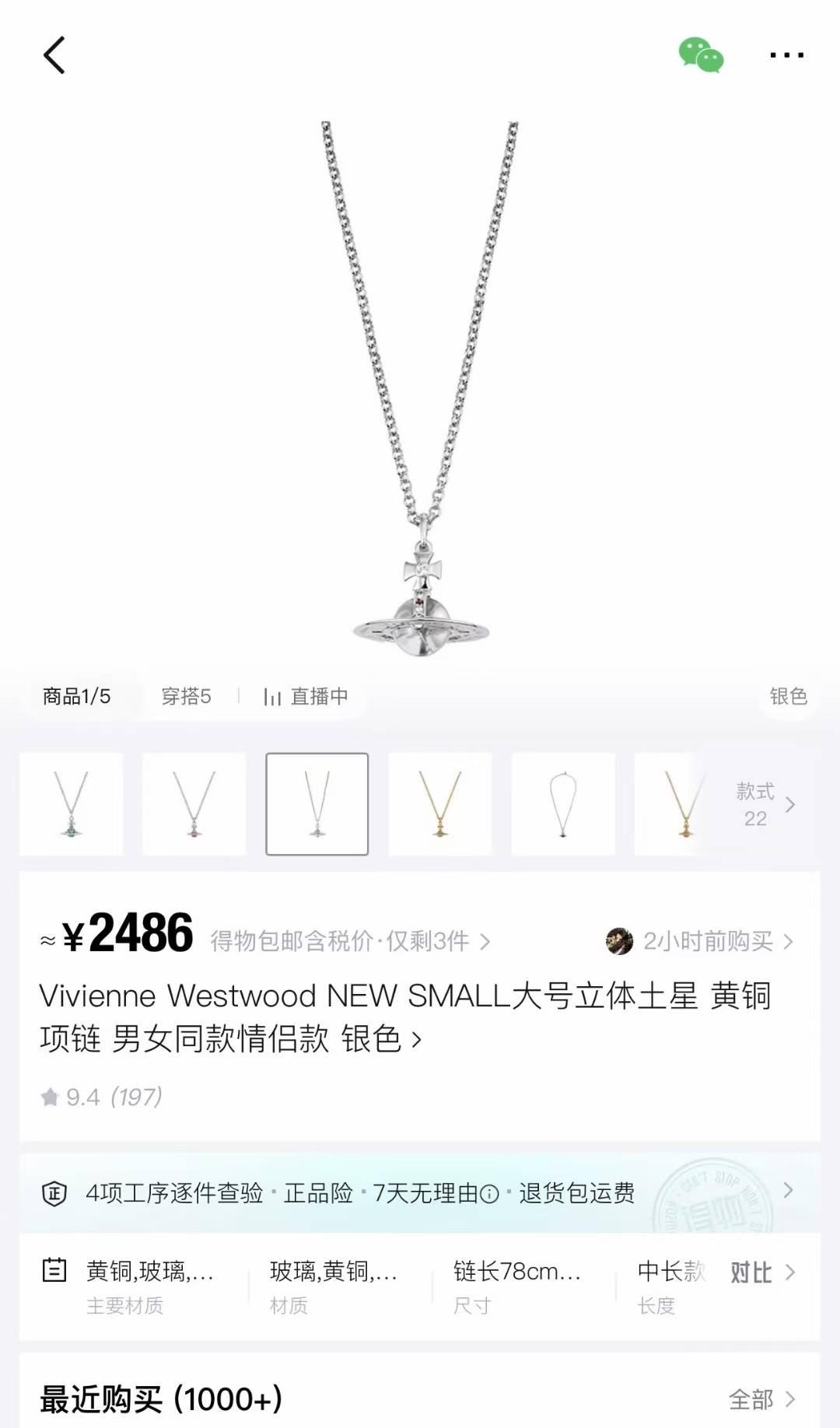Choose the first gold chain necklace thumbnail
This screenshot has width=840, height=1428.
tap(440, 804)
